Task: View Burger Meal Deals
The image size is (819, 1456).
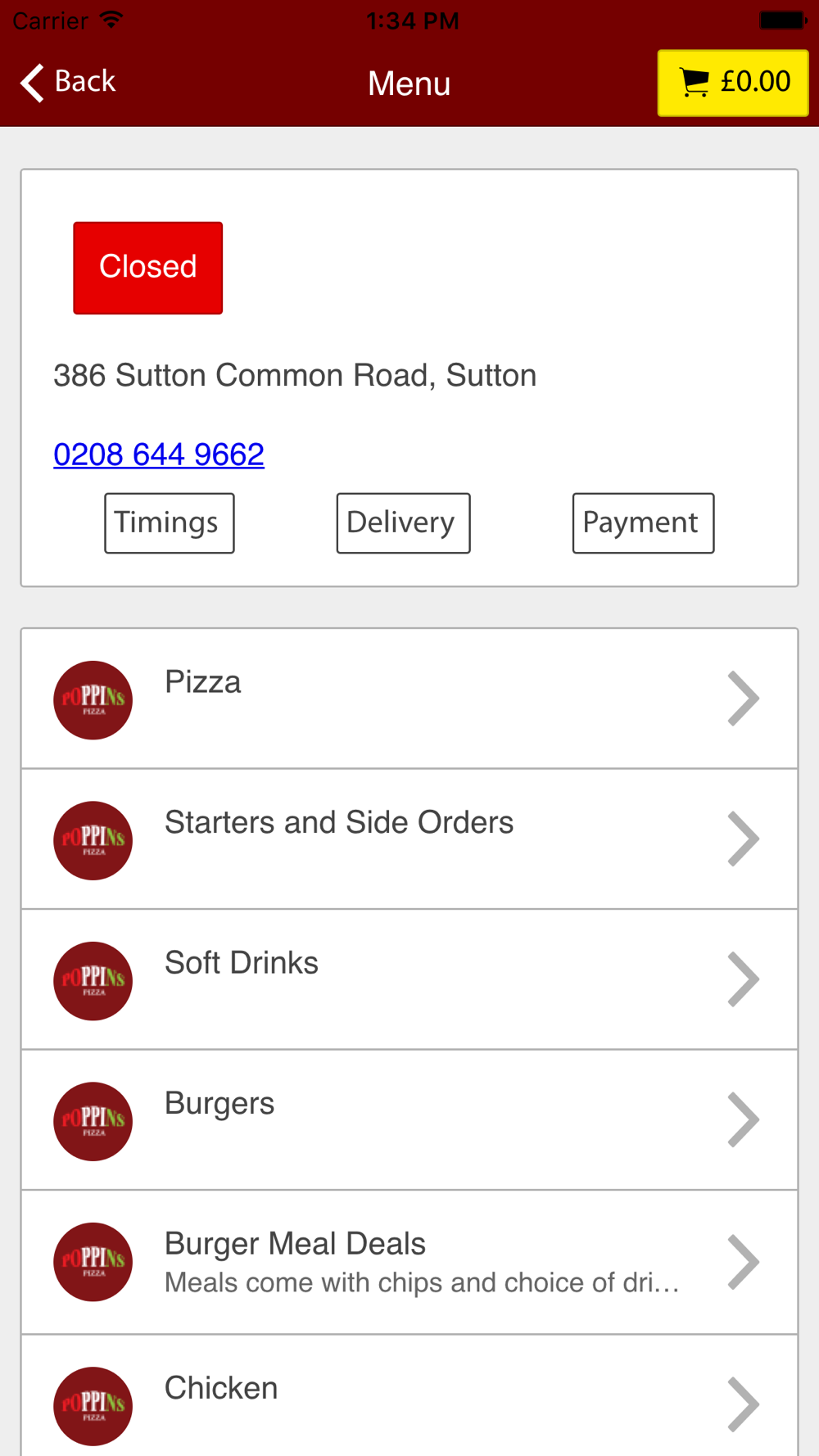Action: (x=409, y=1263)
